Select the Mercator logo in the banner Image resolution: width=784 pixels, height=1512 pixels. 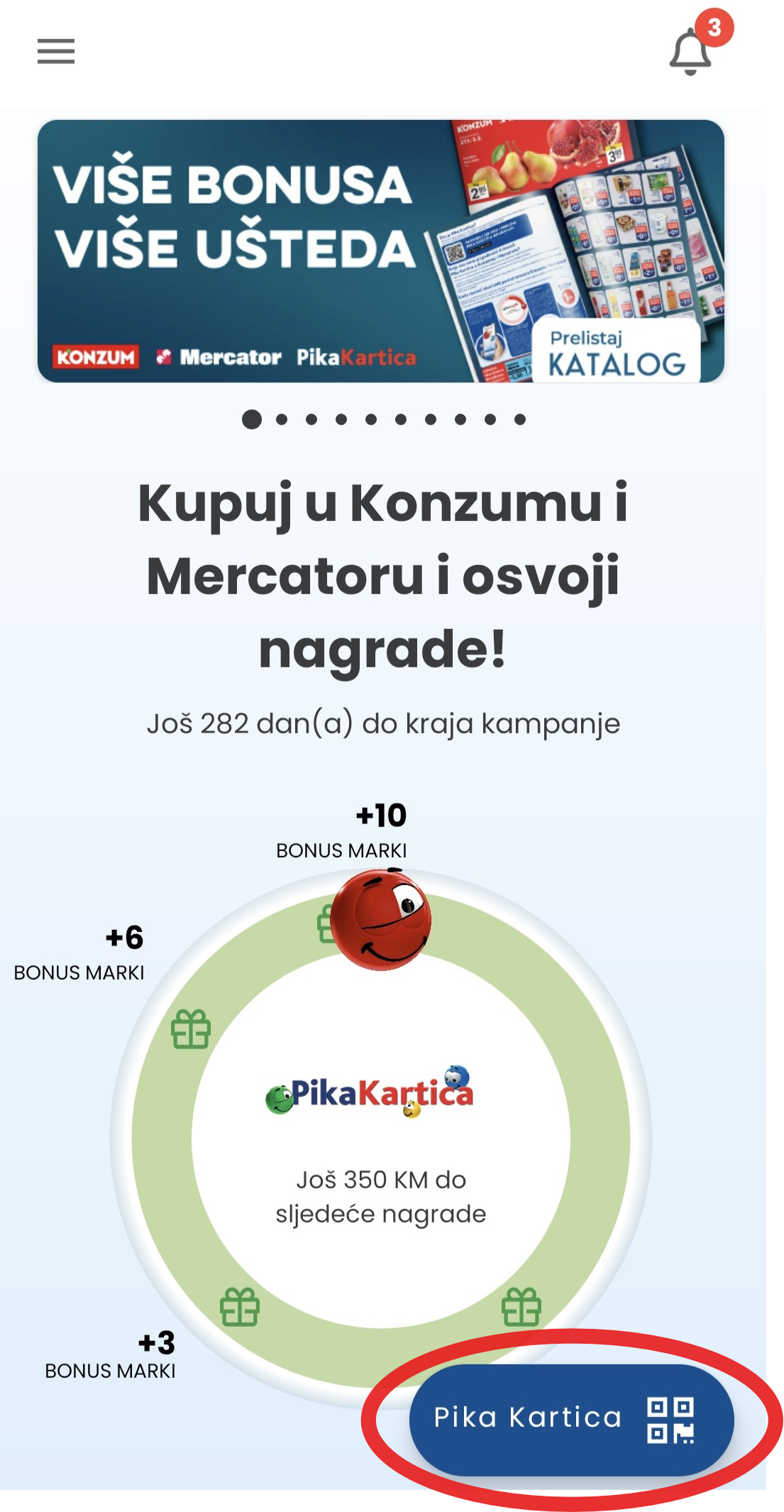pos(219,356)
